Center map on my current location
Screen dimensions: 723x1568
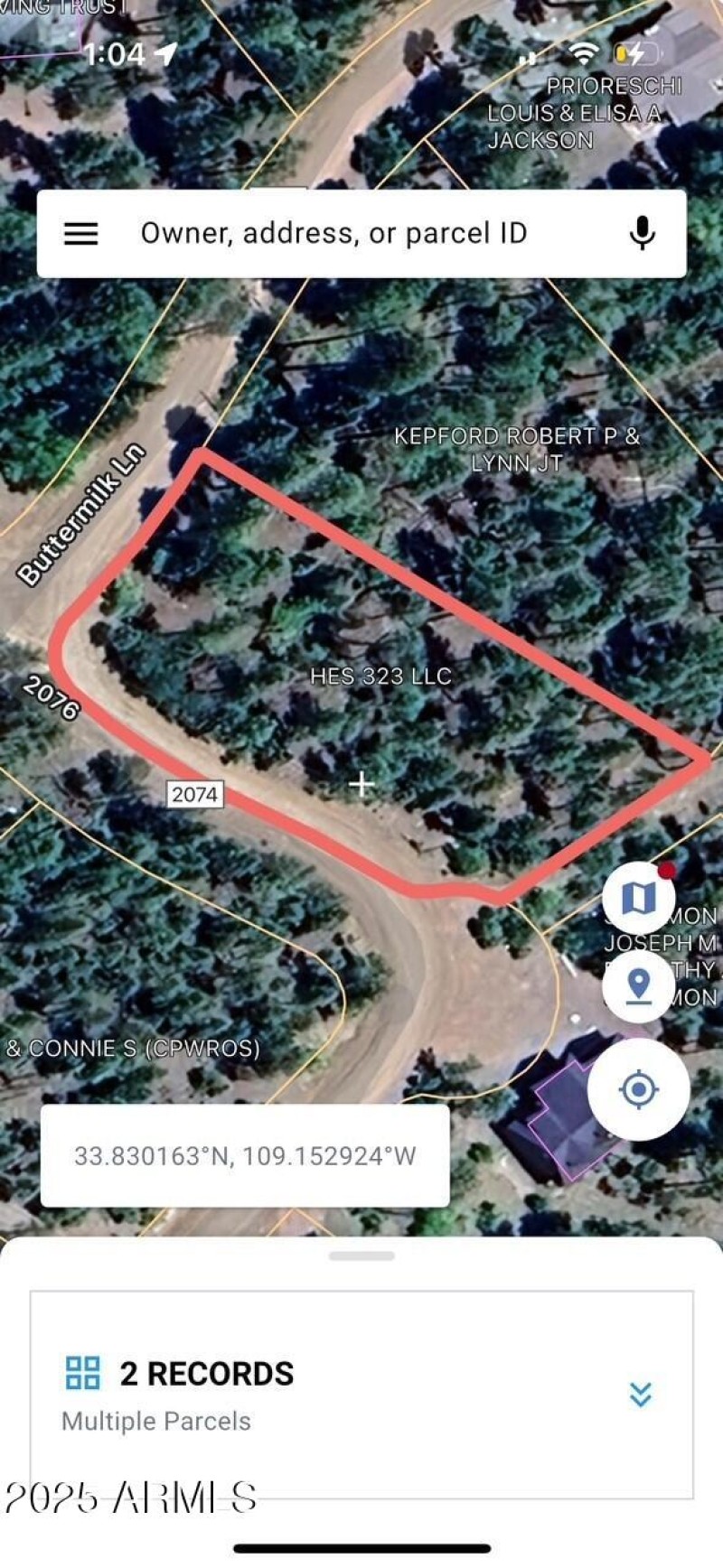point(639,1089)
